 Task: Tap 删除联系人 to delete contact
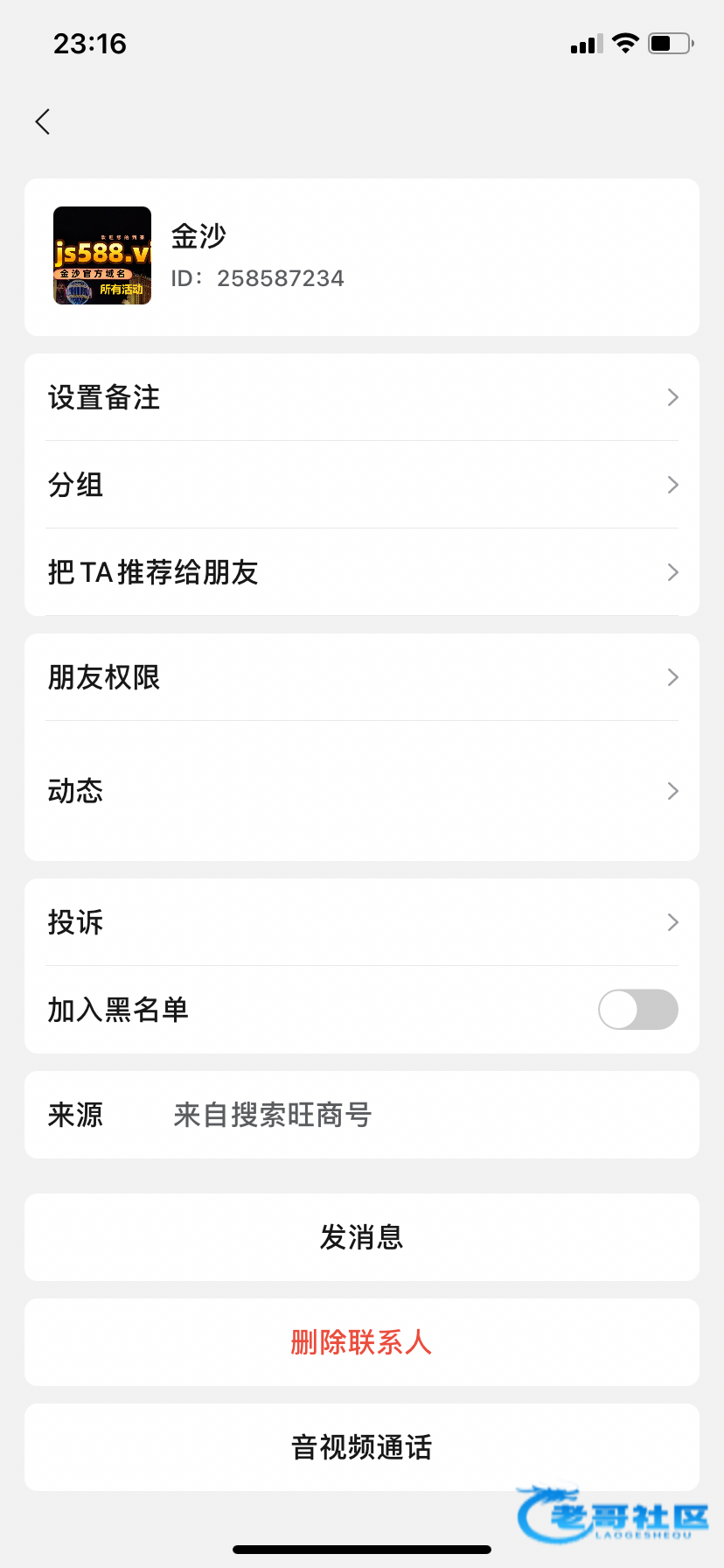362,1342
